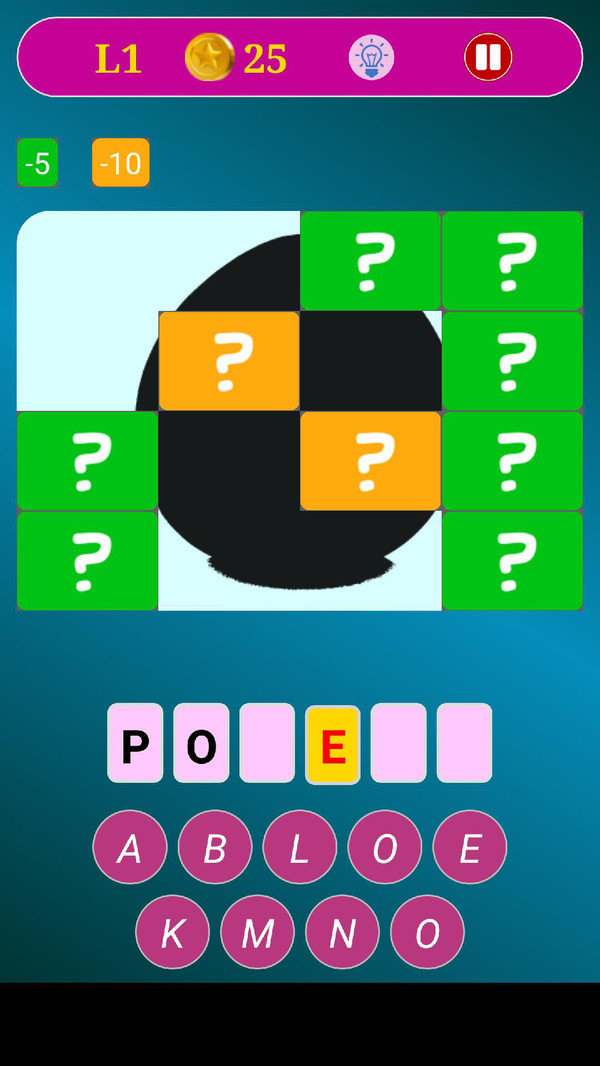600x1066 pixels.
Task: Select the letter A
Action: pyautogui.click(x=130, y=847)
